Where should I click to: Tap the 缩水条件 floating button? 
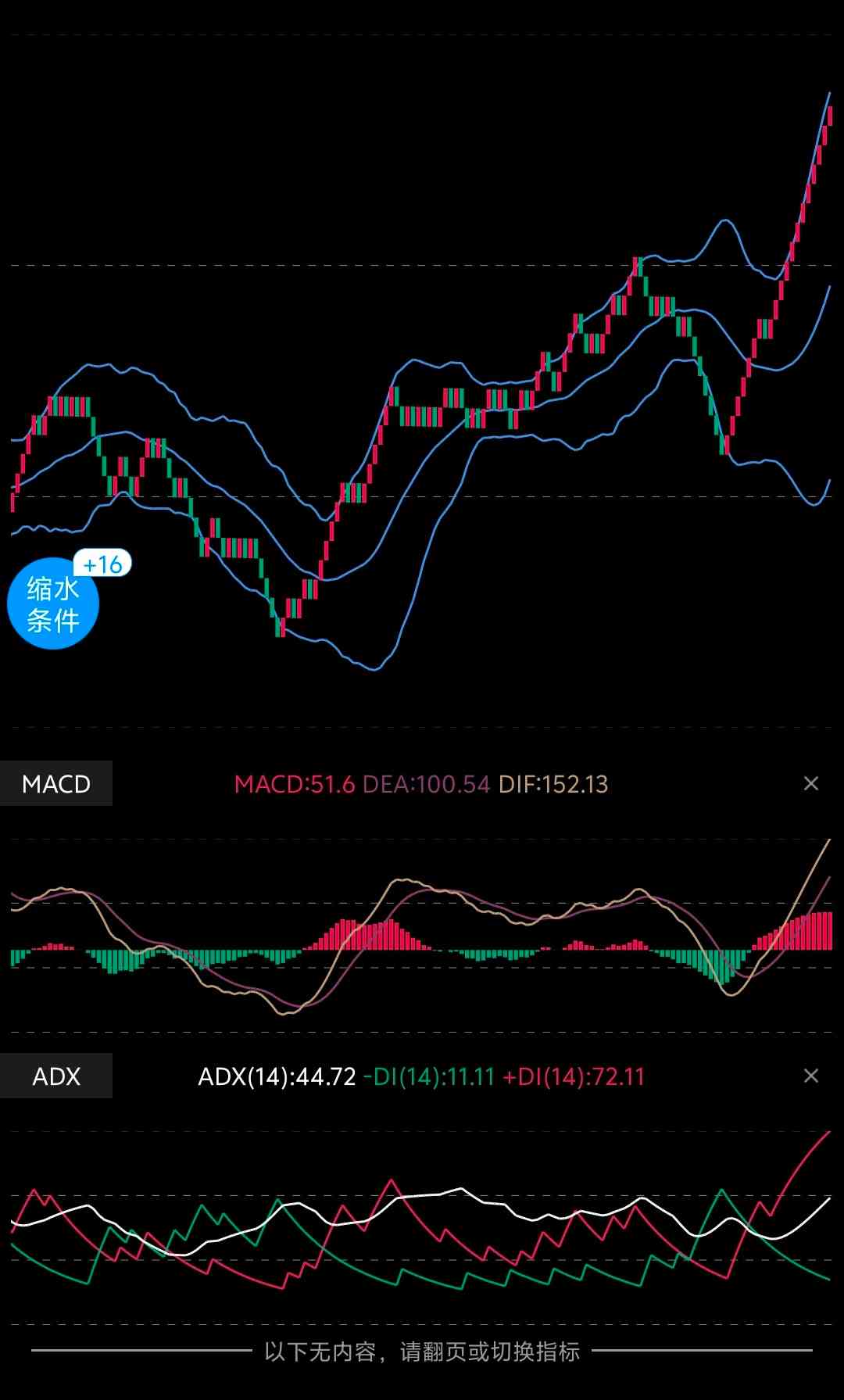click(53, 604)
